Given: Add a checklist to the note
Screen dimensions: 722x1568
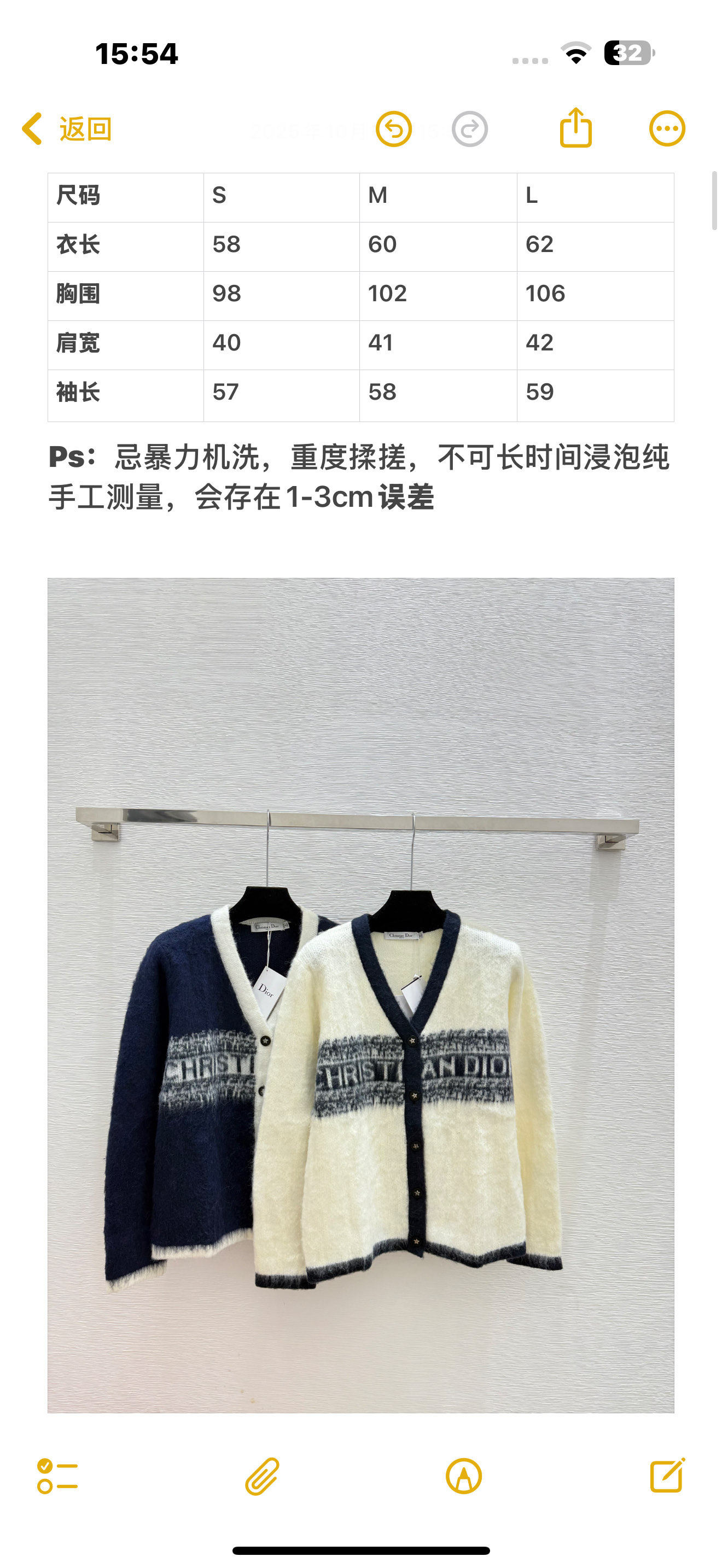Looking at the screenshot, I should 57,1476.
